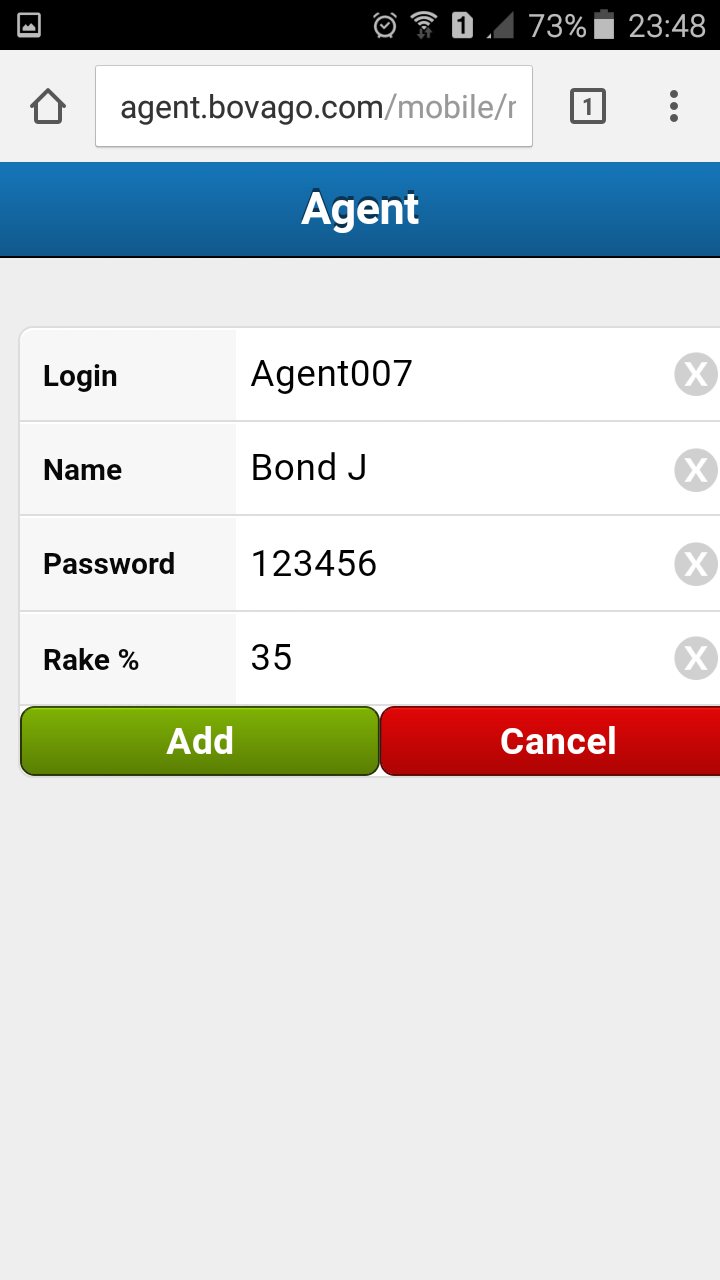Viewport: 720px width, 1280px height.
Task: Edit the Name field
Action: (x=450, y=469)
